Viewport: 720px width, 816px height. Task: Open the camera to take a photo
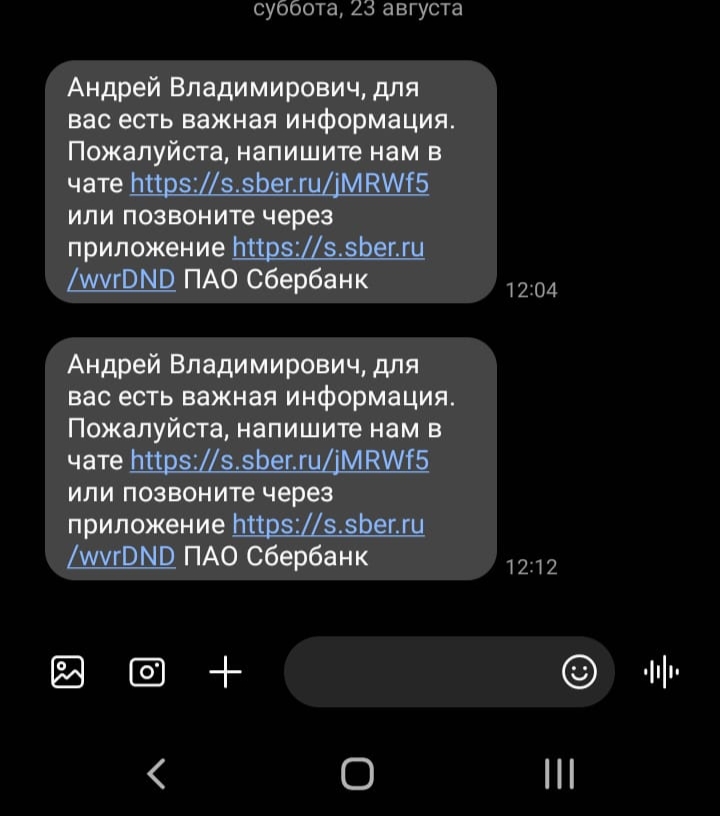[147, 672]
